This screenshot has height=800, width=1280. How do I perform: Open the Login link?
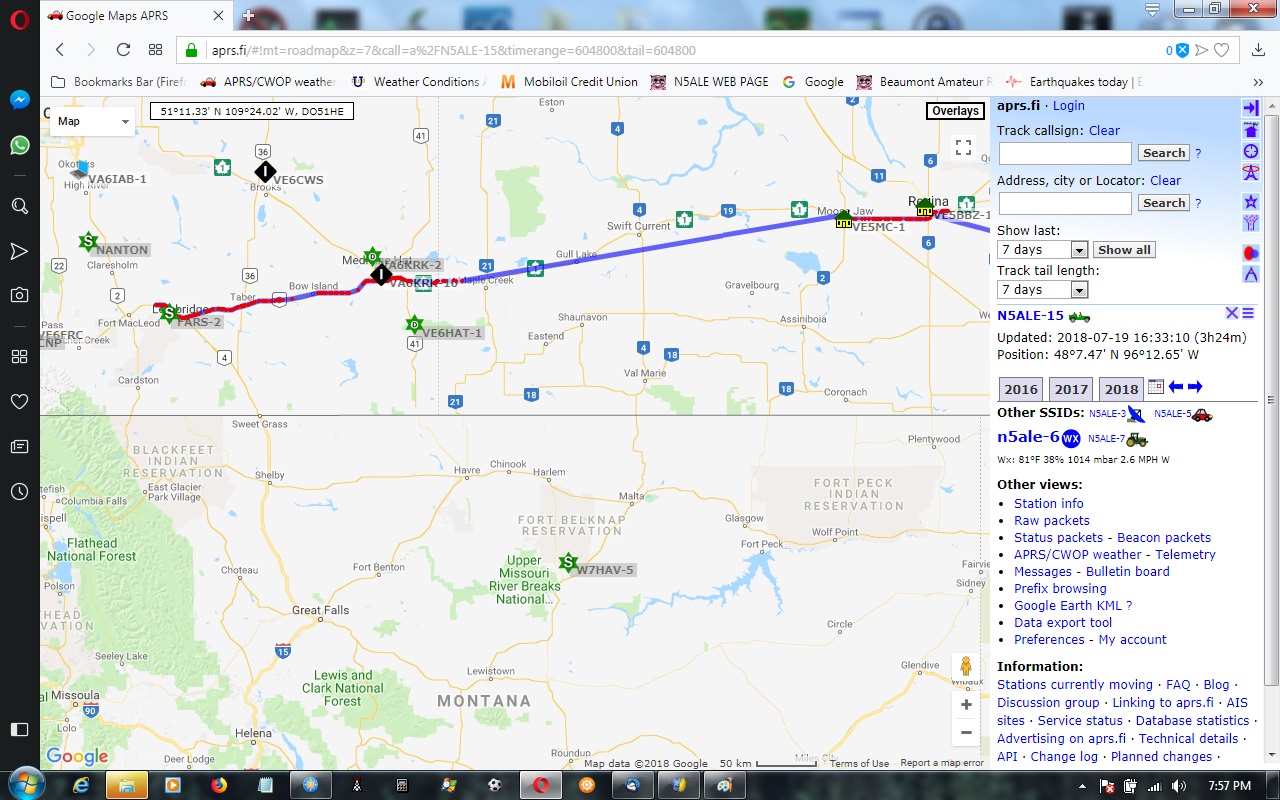coord(1068,105)
